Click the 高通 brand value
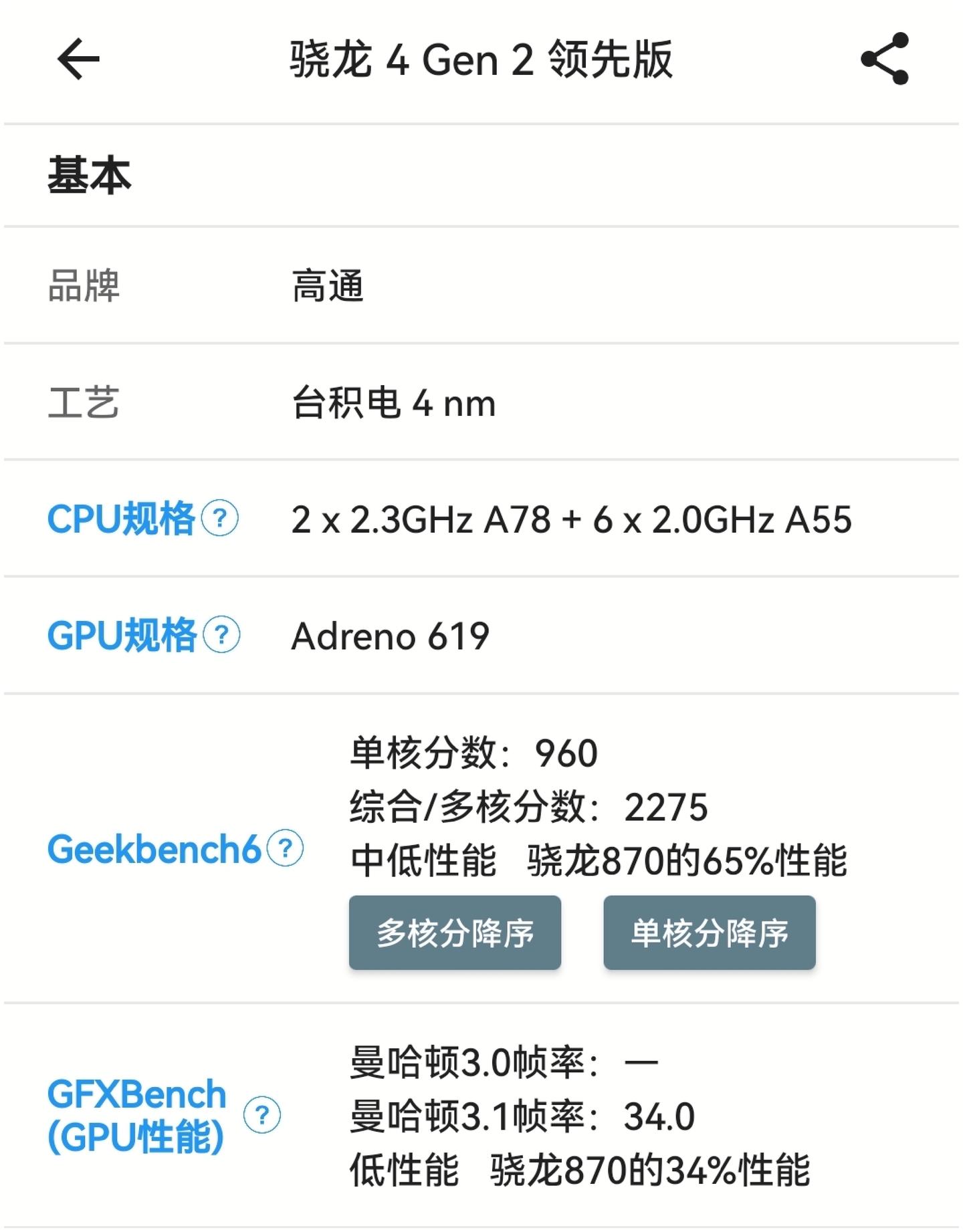 (328, 286)
